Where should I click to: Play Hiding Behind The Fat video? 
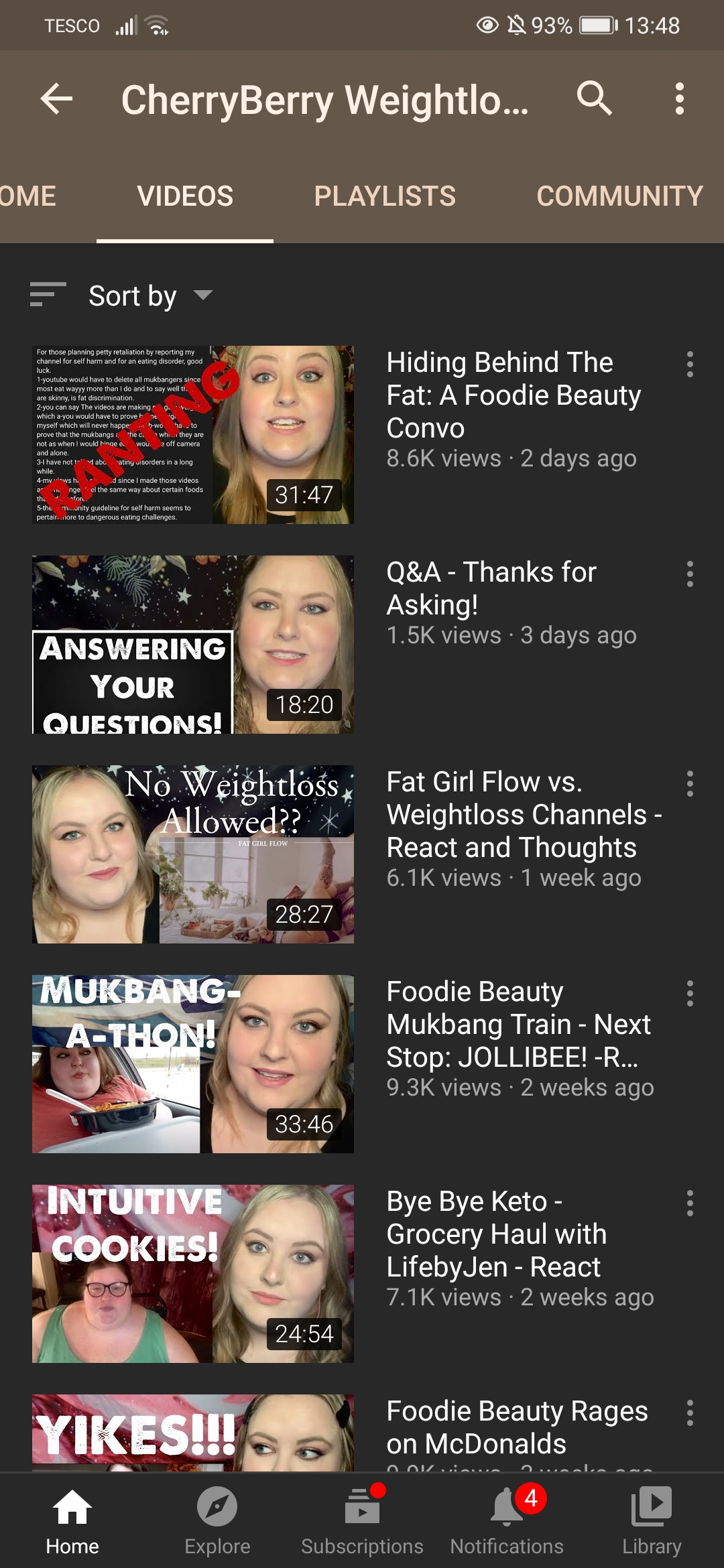193,435
